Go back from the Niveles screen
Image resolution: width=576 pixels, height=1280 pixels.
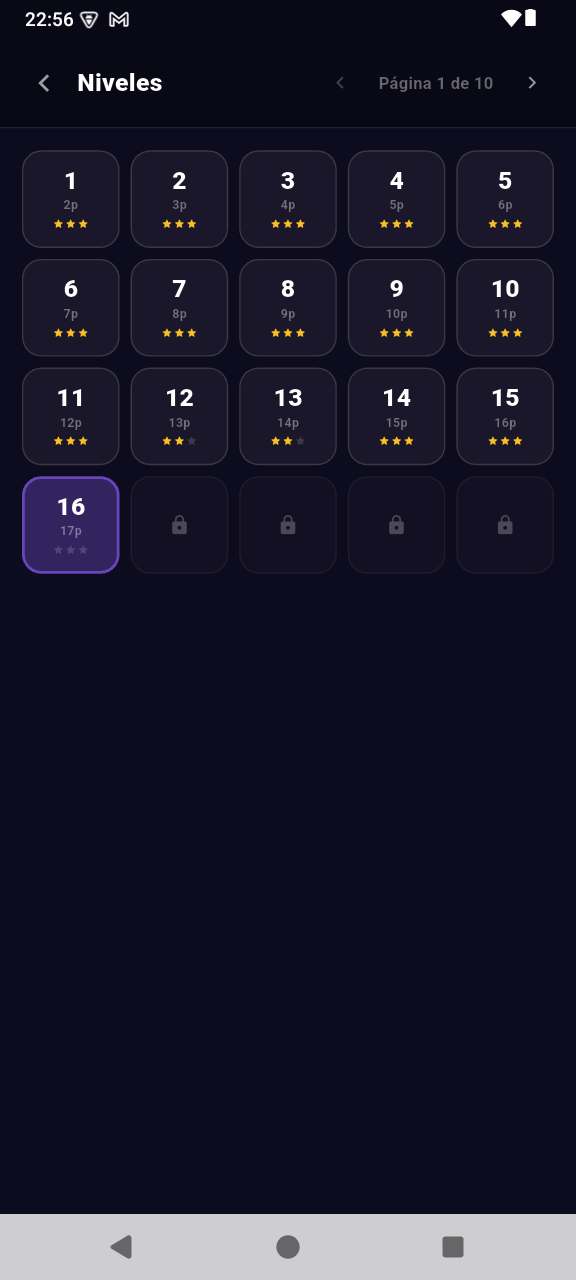coord(43,83)
